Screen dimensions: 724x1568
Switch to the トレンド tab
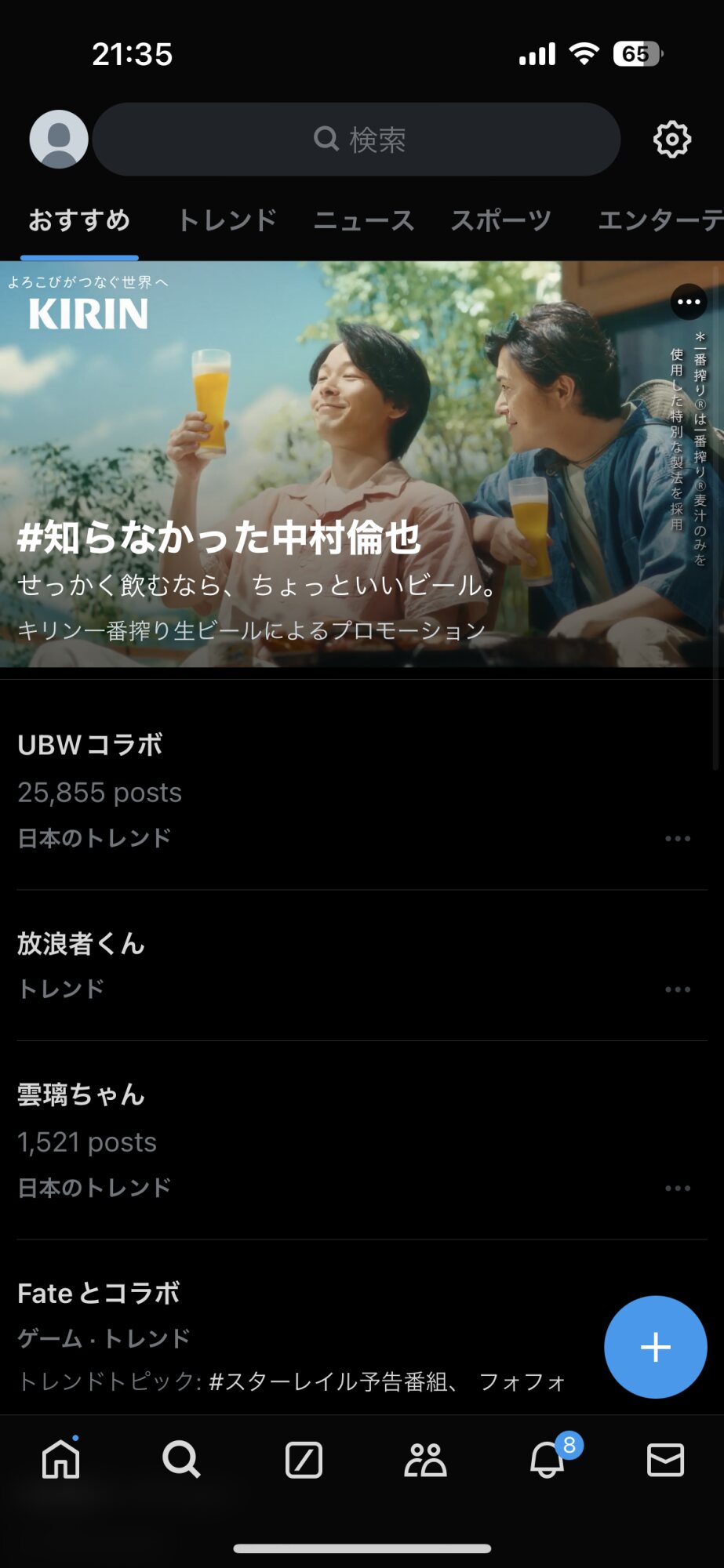[x=227, y=221]
